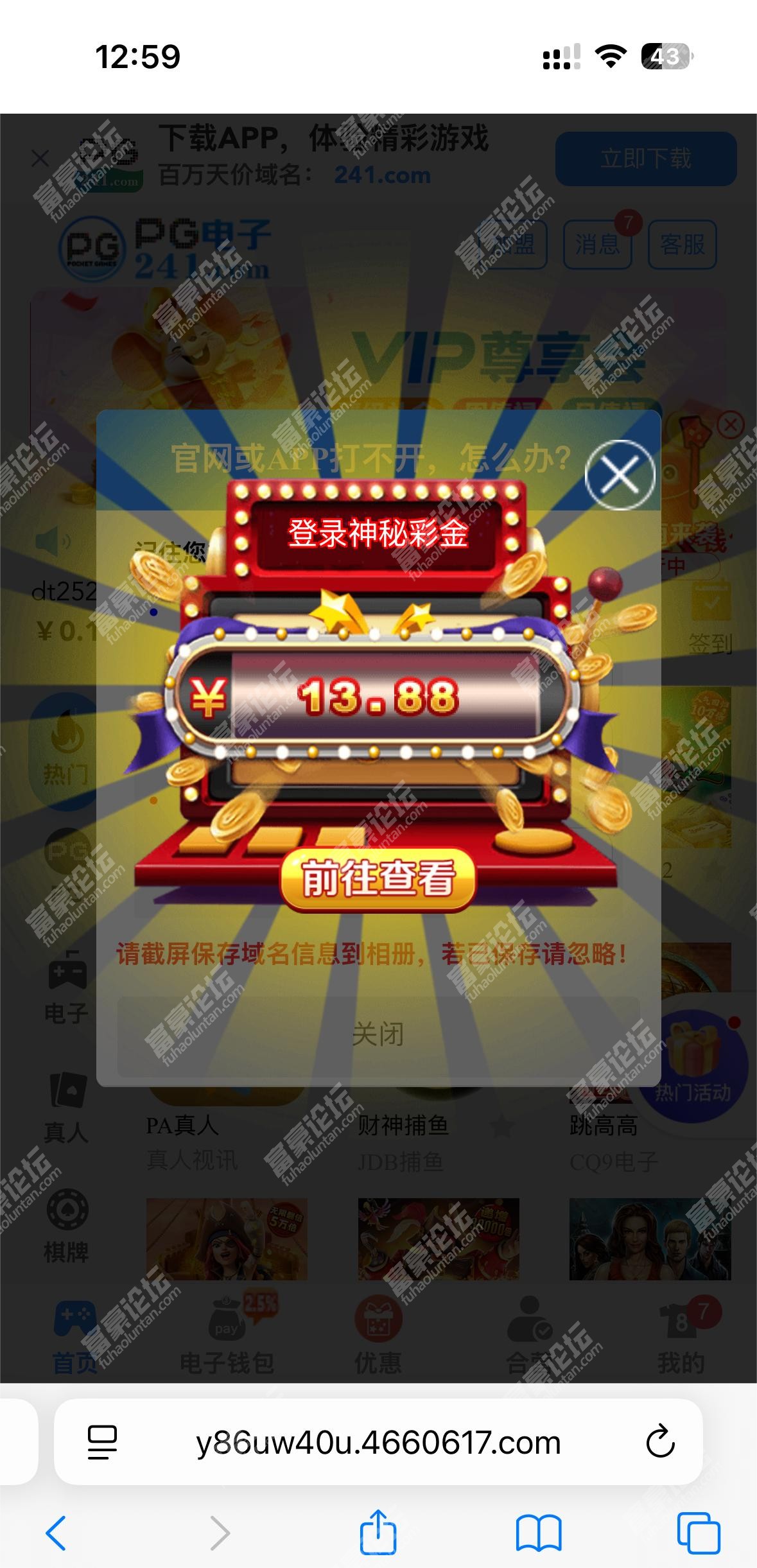Show all open Safari tabs
The height and width of the screenshot is (1568, 757).
click(x=698, y=1533)
